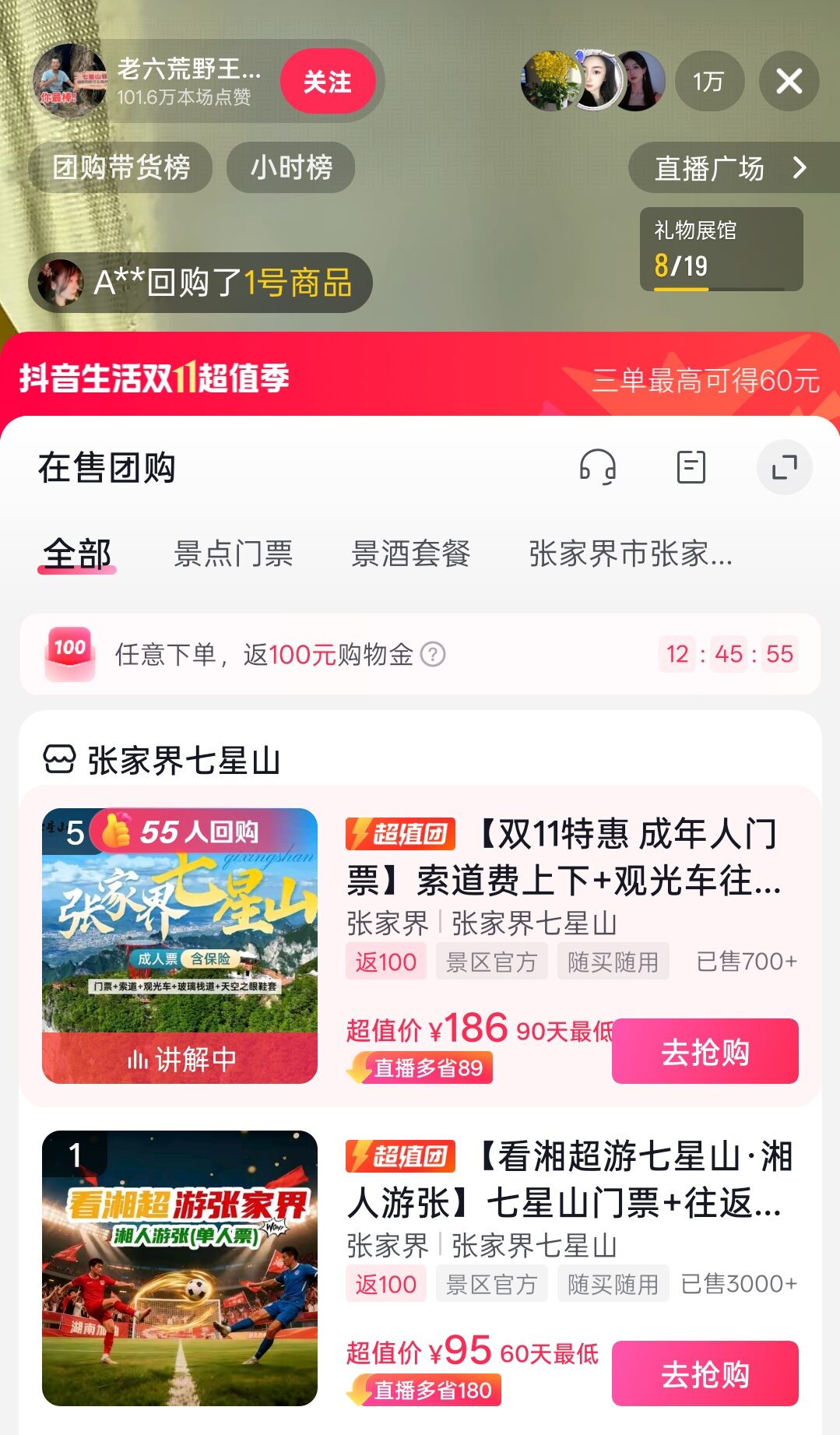Expand the group-buy panel to full screen
Viewport: 840px width, 1435px height.
click(784, 467)
